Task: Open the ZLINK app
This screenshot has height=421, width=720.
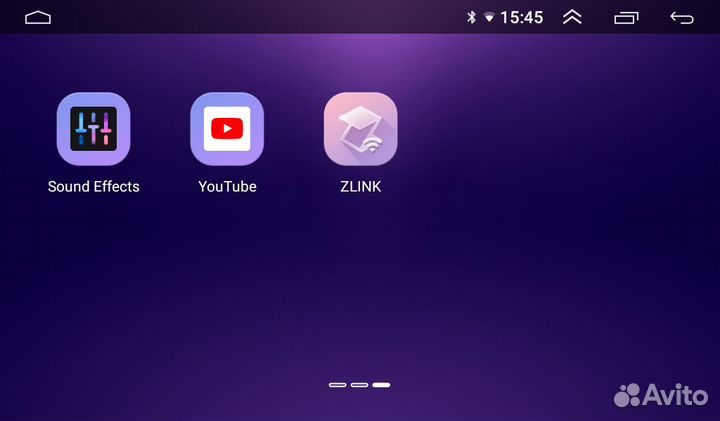Action: point(360,129)
